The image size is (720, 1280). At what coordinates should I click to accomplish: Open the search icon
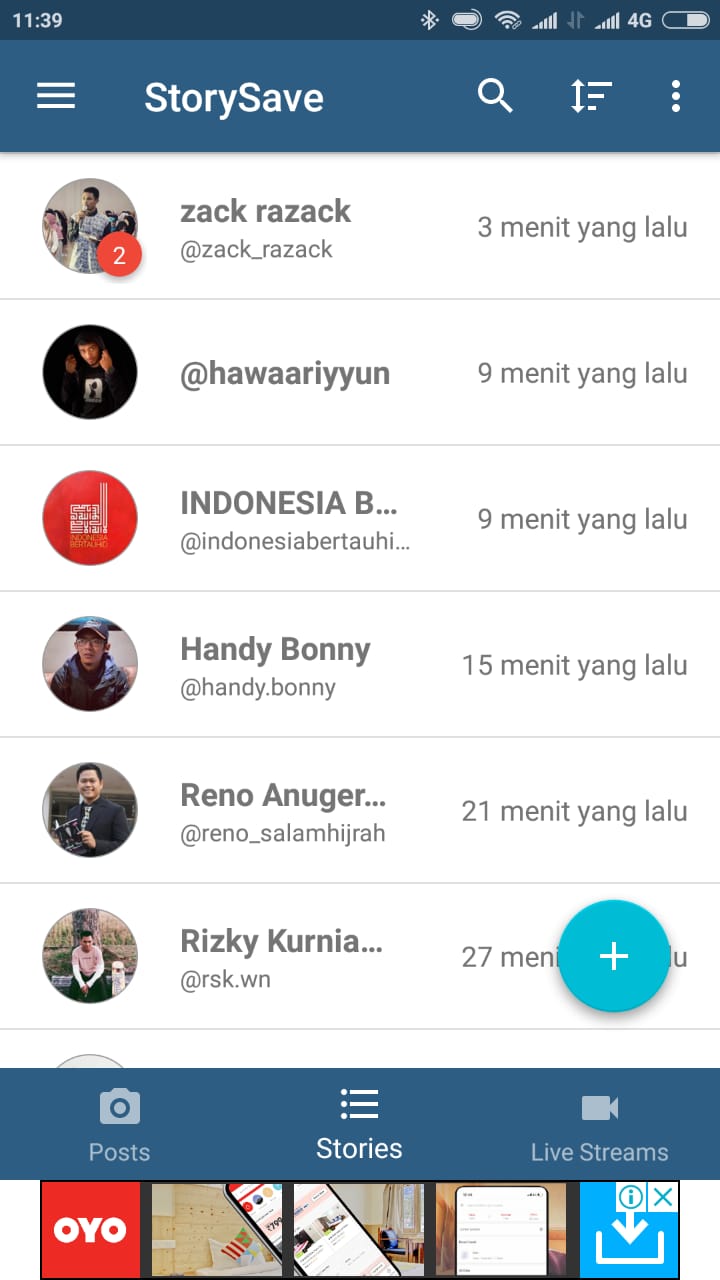495,96
